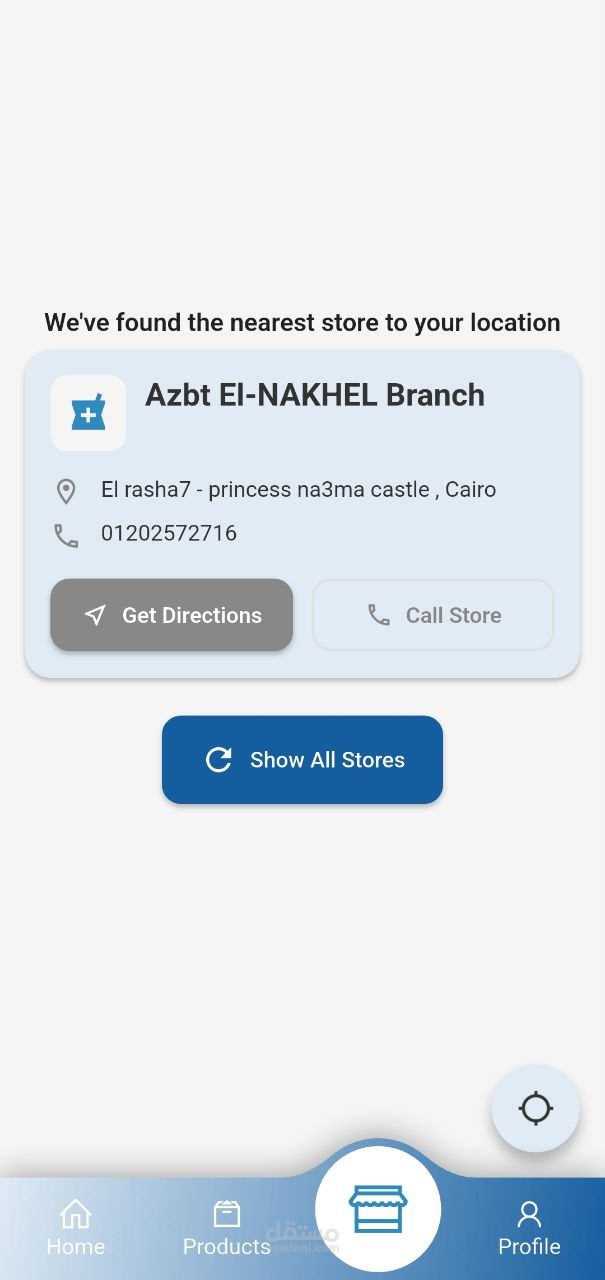Tap the locate-me crosshair button
605x1280 pixels.
coord(536,1109)
